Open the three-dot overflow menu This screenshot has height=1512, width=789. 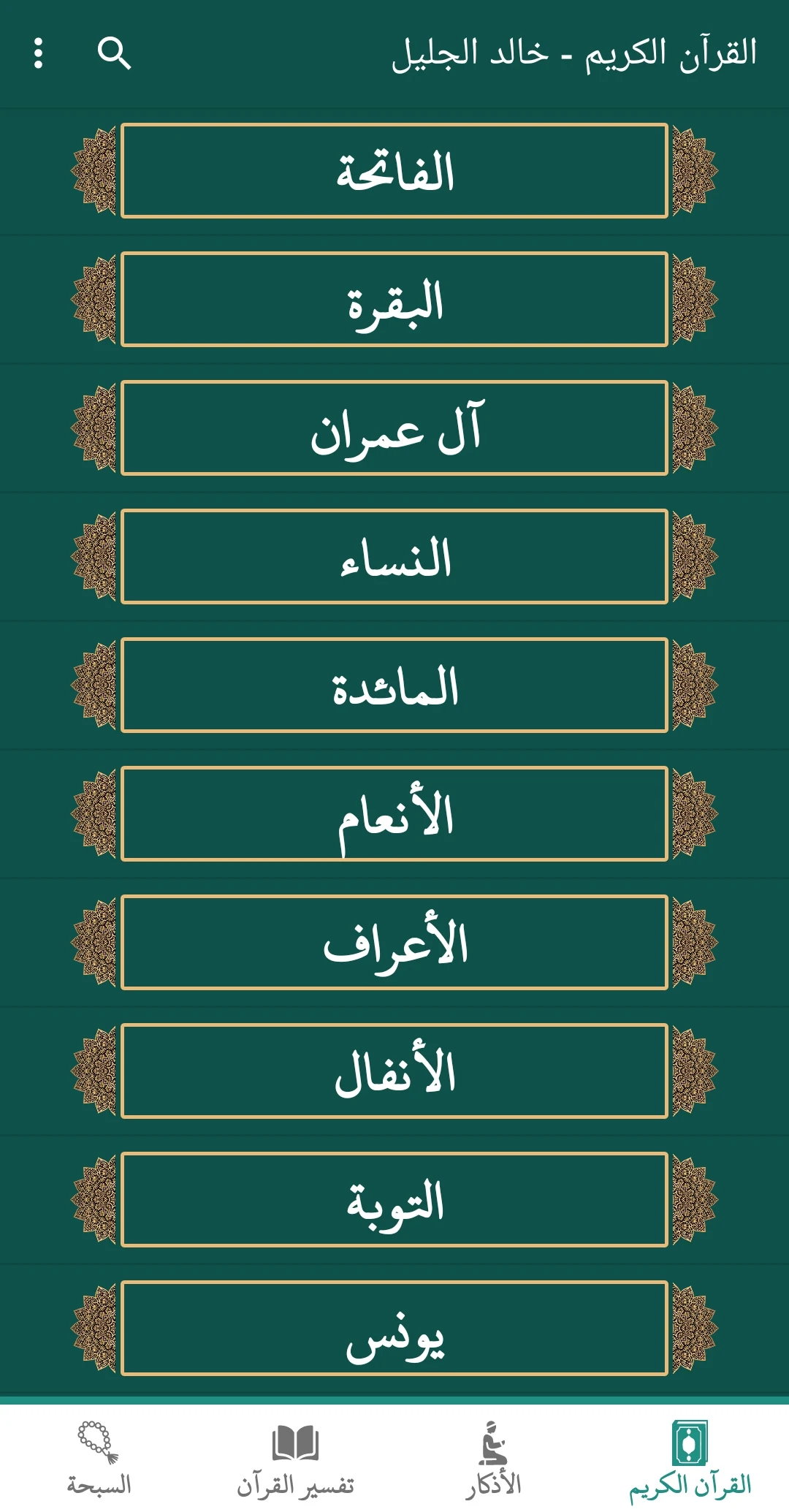coord(39,53)
